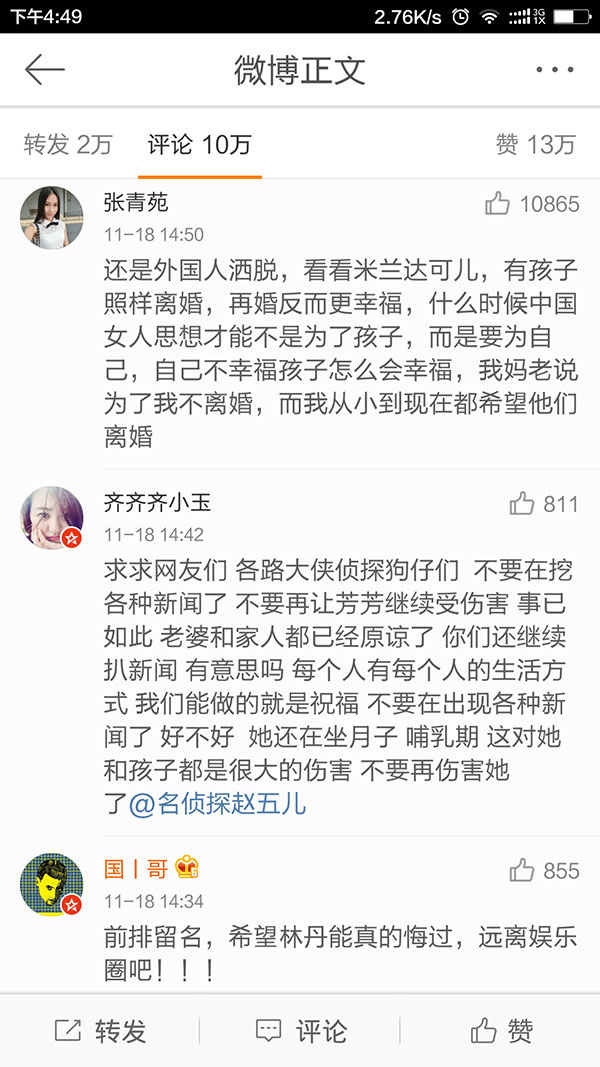Open the @名侦探赵五儿 mention link
The width and height of the screenshot is (600, 1067).
[218, 803]
